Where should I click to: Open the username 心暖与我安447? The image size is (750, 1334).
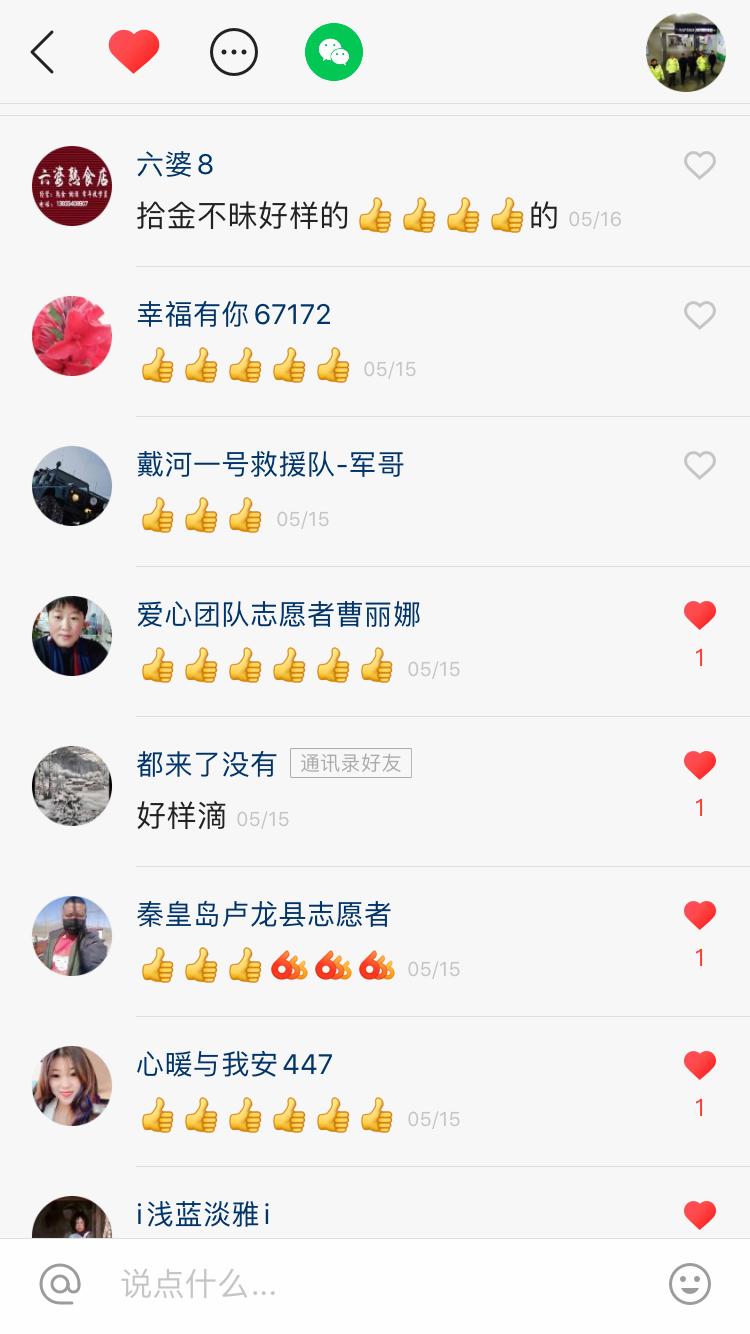click(234, 1065)
